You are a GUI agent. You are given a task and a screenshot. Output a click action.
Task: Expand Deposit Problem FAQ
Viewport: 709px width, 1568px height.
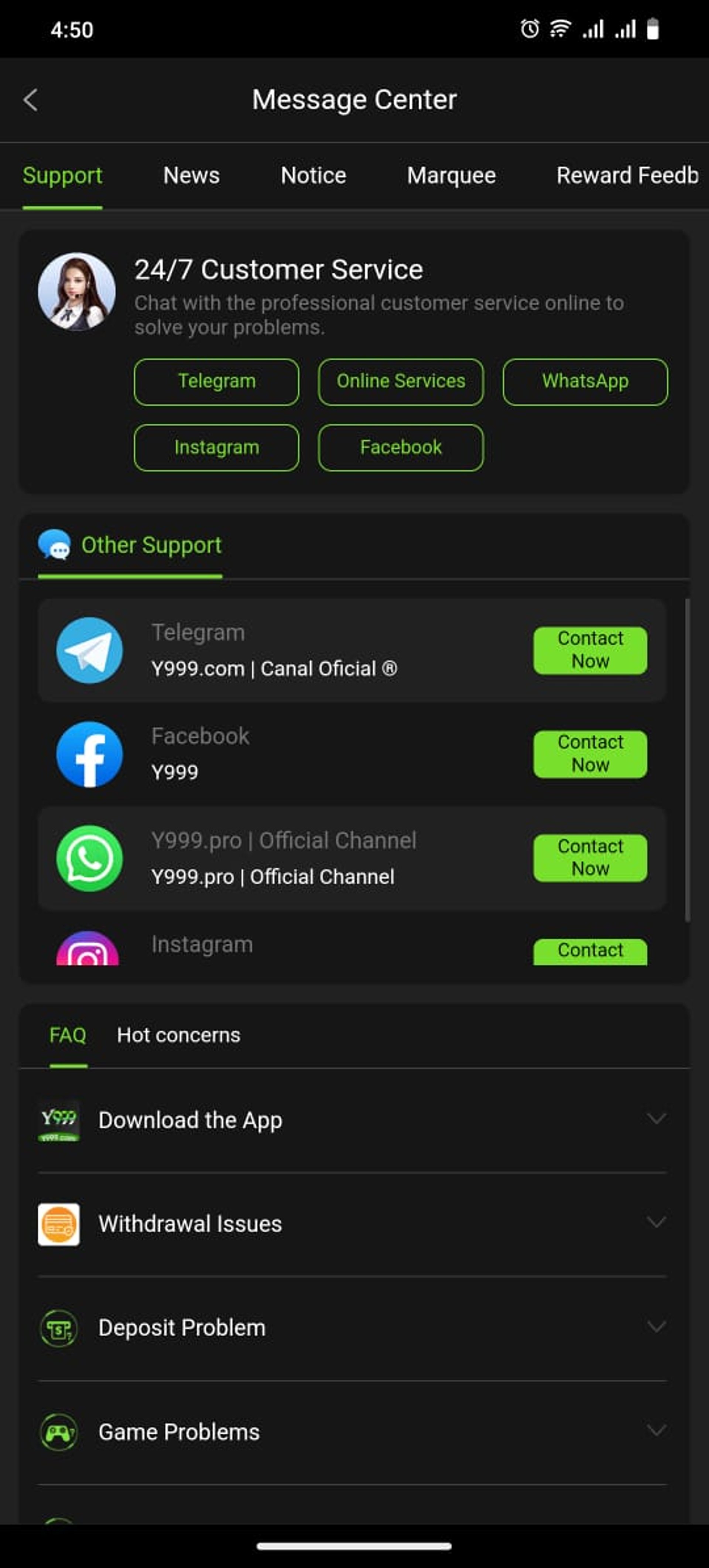pyautogui.click(x=352, y=1328)
